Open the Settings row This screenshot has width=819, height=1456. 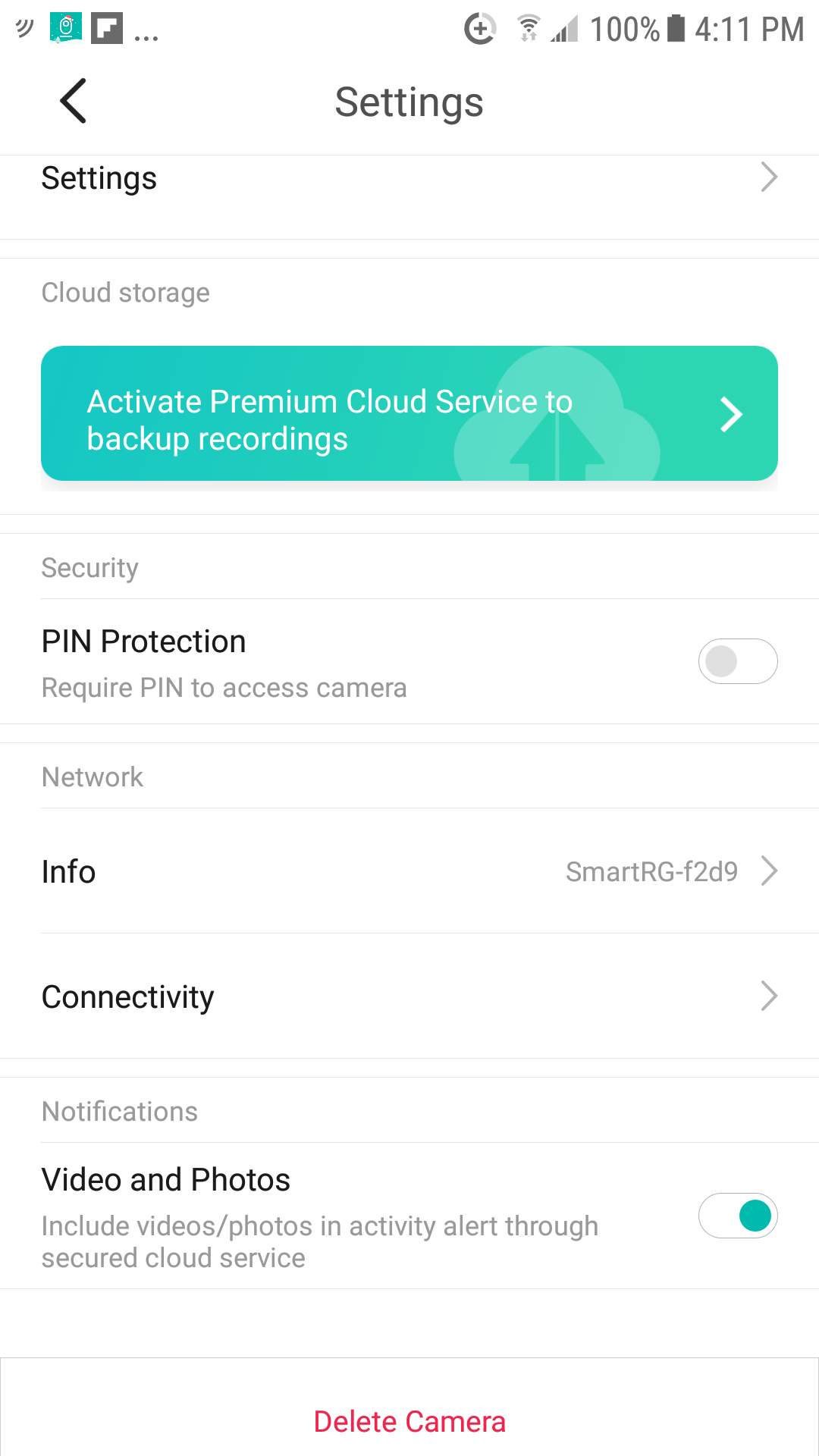point(409,180)
